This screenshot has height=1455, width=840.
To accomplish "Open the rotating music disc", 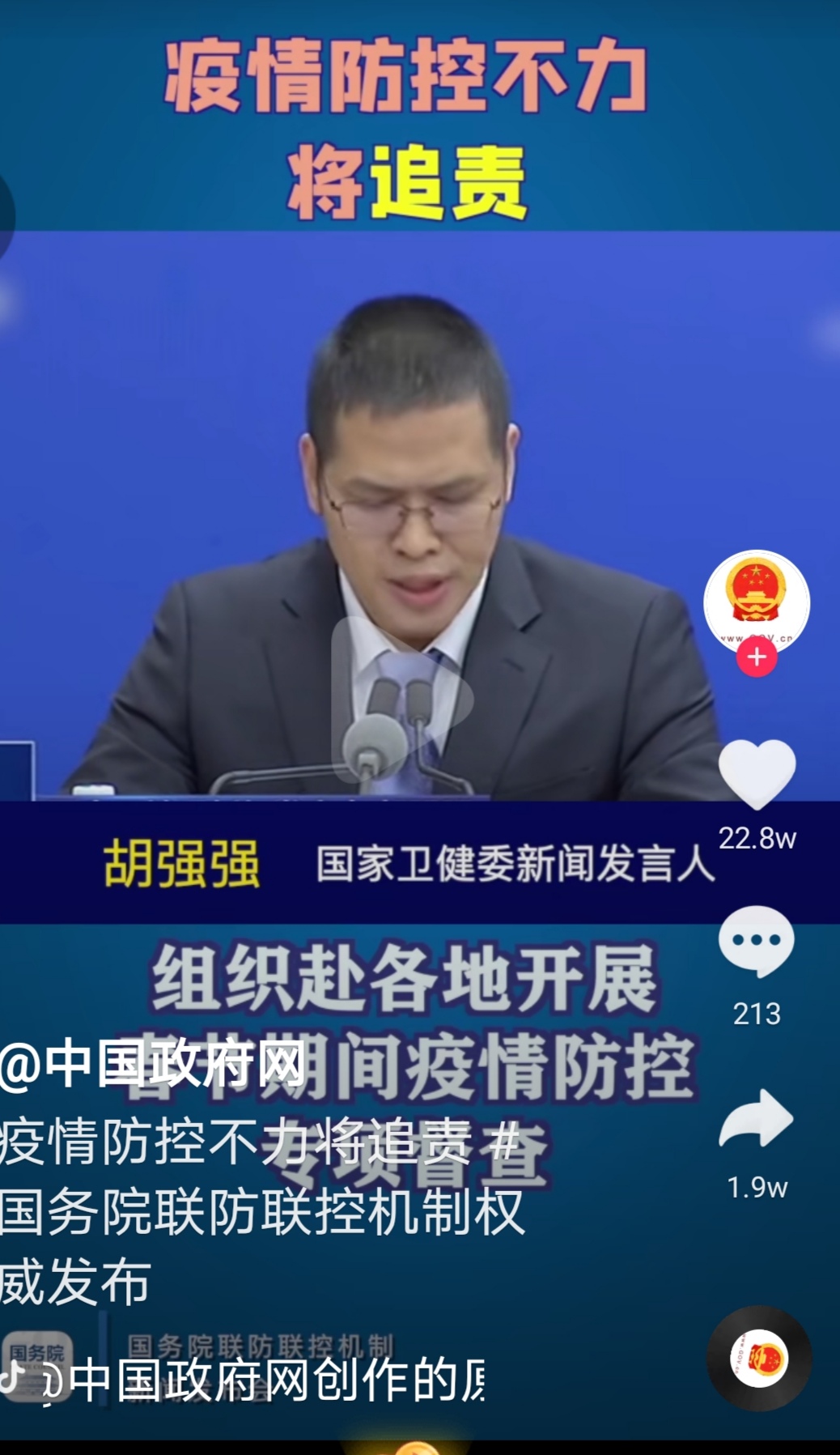I will pyautogui.click(x=759, y=1358).
